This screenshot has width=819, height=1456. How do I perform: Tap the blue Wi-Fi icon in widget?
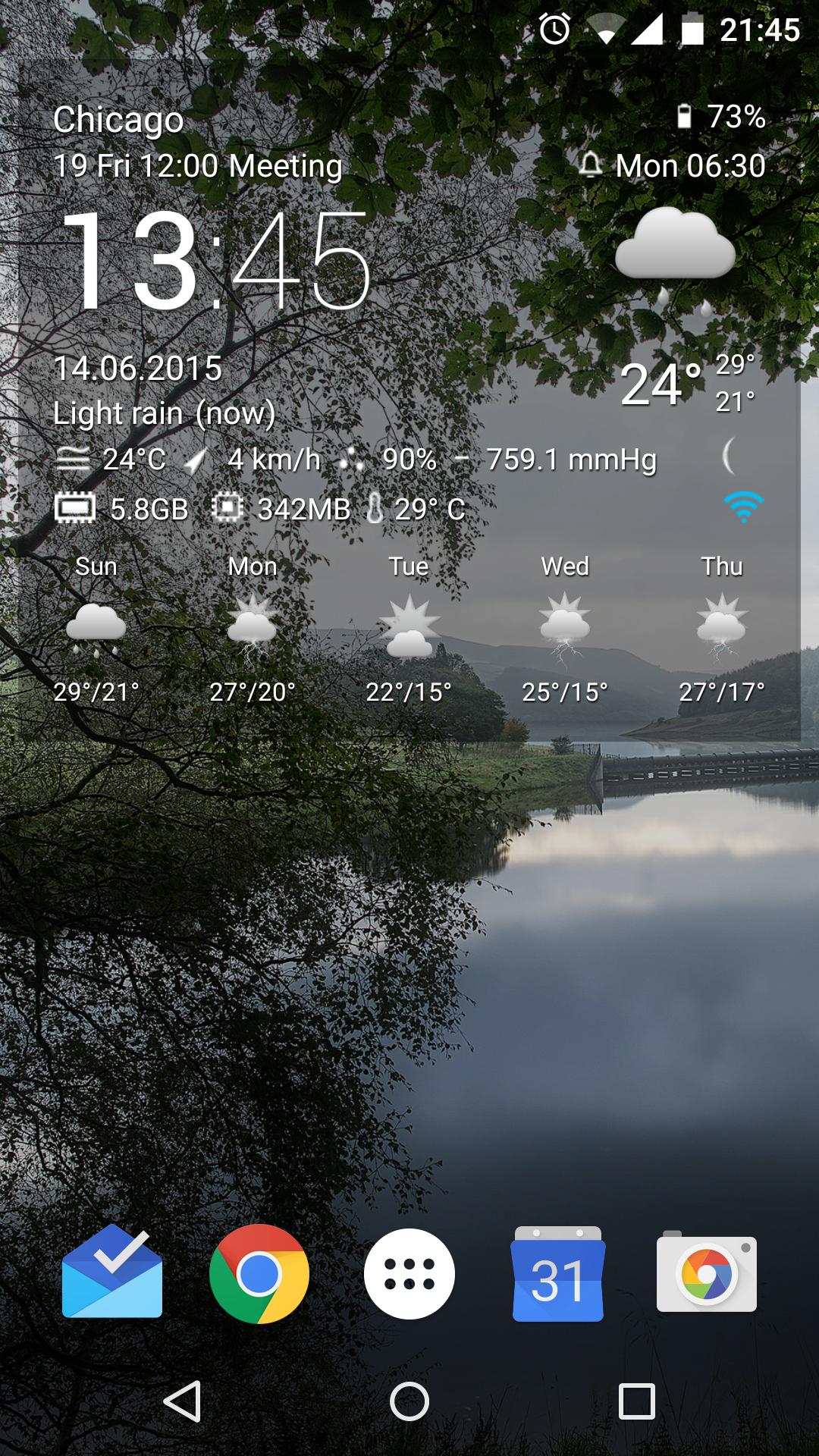click(743, 507)
